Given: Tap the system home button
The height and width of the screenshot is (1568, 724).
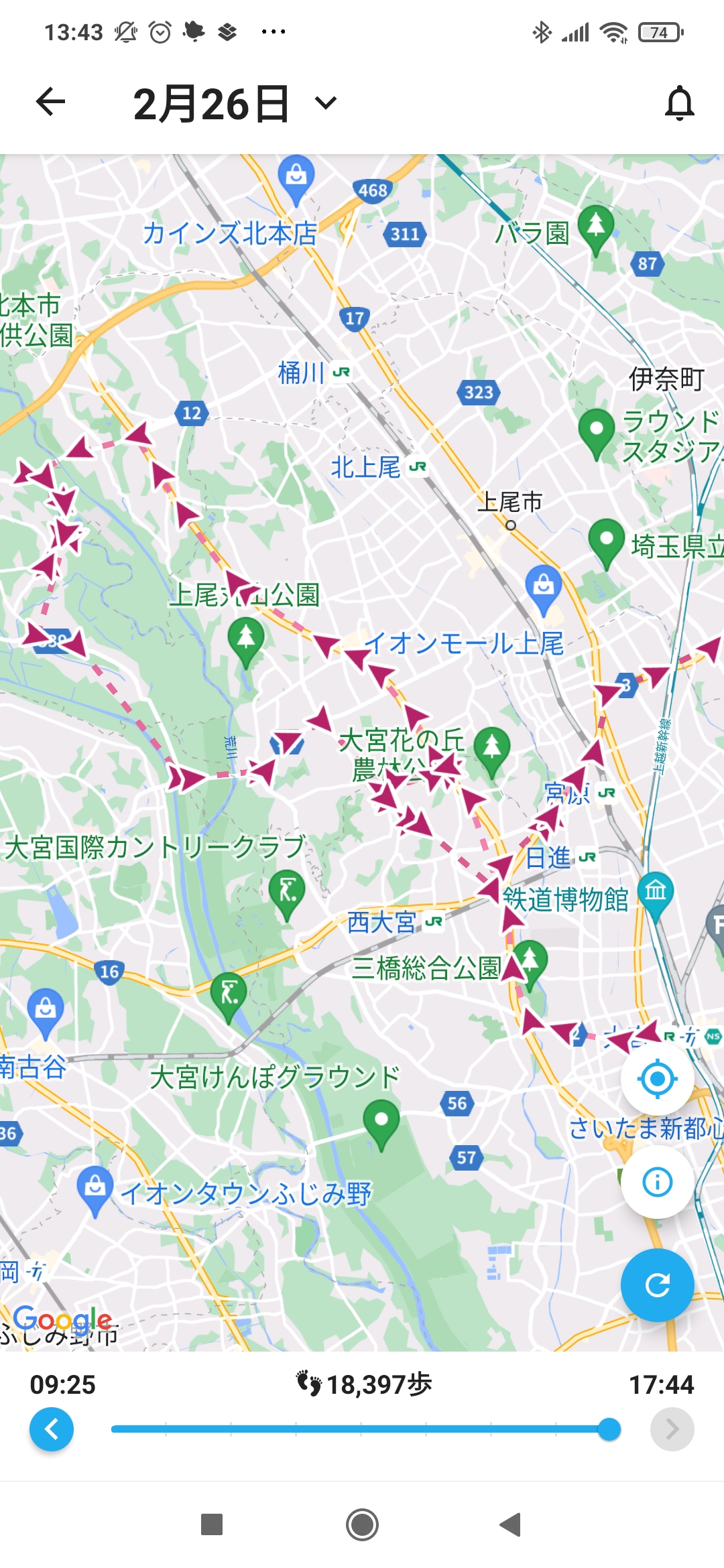Looking at the screenshot, I should tap(362, 1525).
